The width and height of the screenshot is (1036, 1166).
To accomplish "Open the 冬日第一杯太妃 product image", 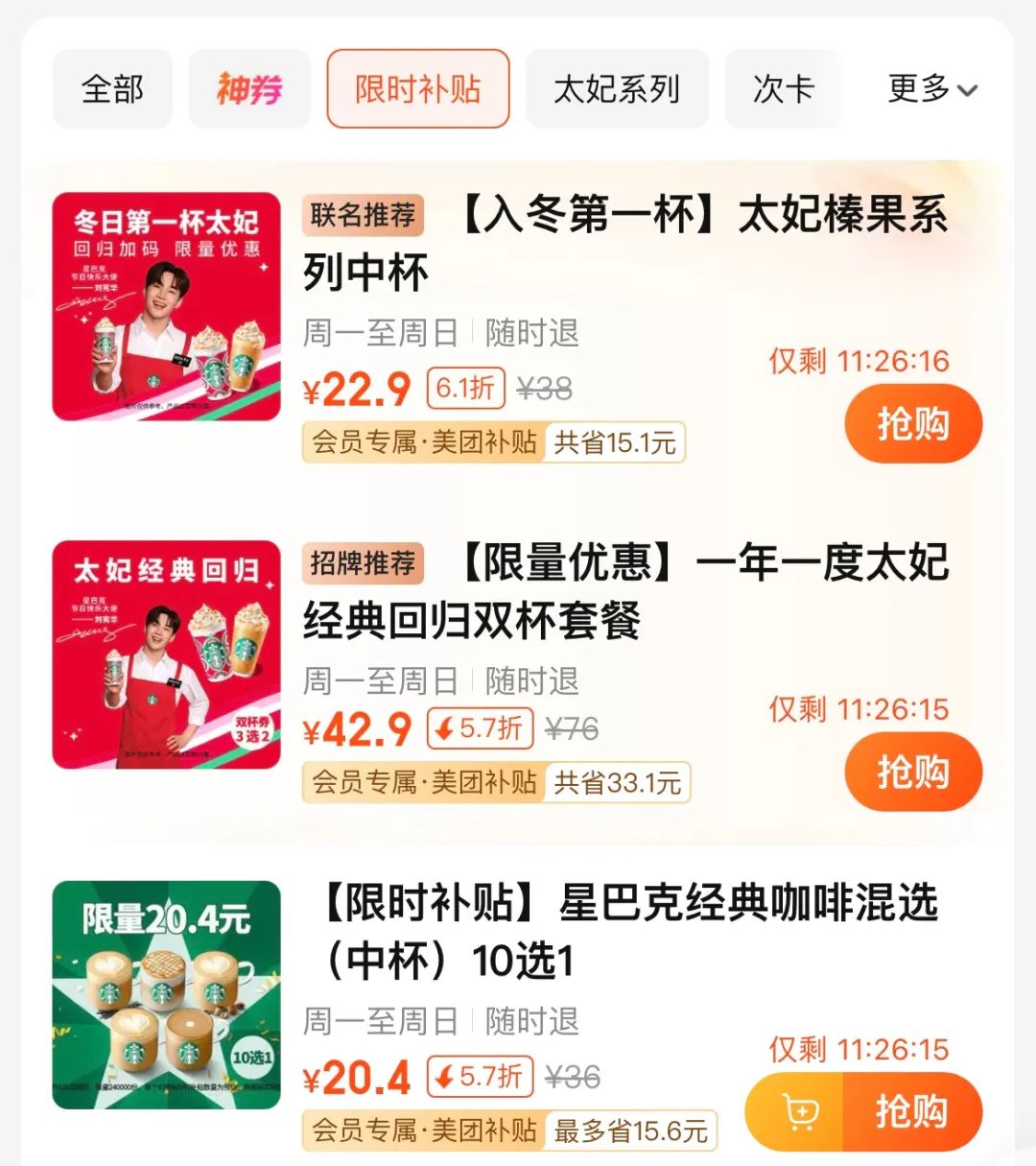I will point(166,306).
